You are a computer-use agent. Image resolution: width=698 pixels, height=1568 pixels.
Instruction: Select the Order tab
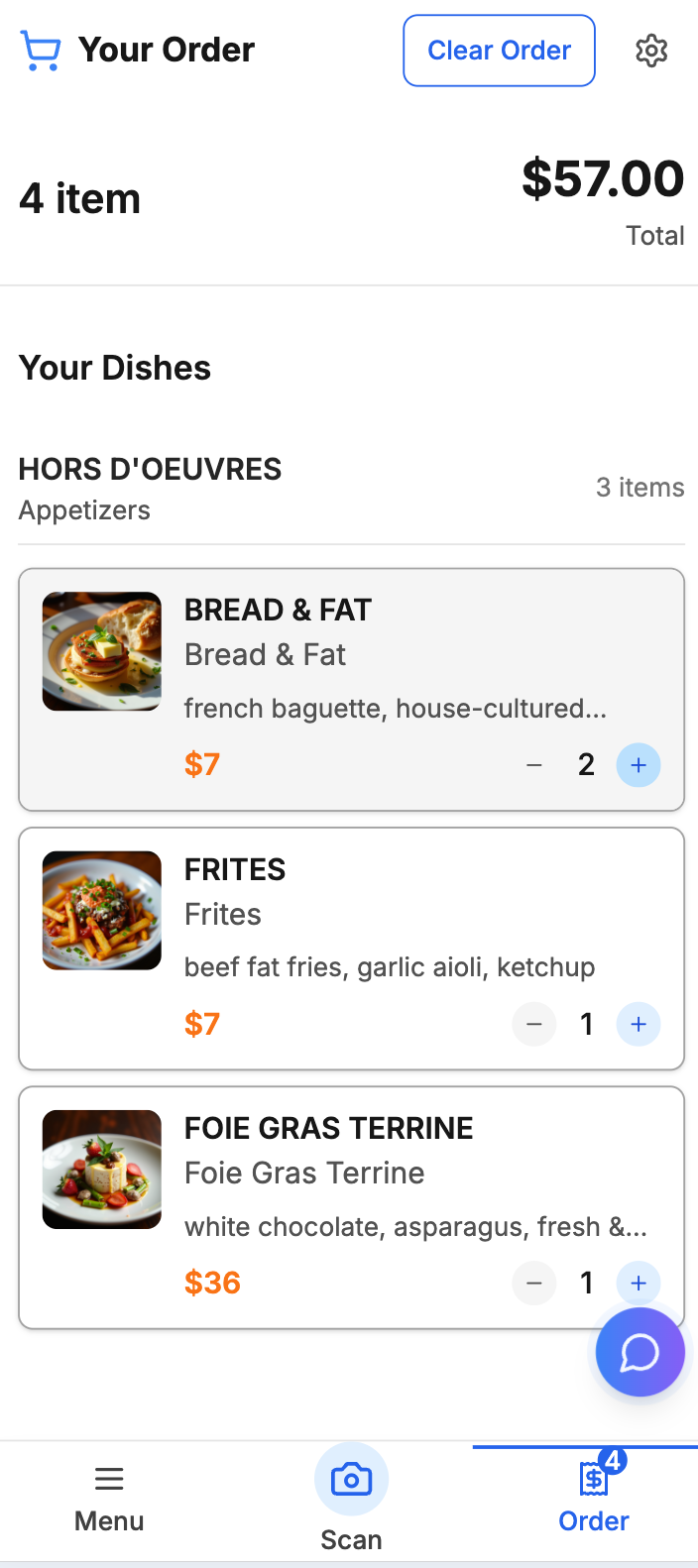coord(593,1499)
